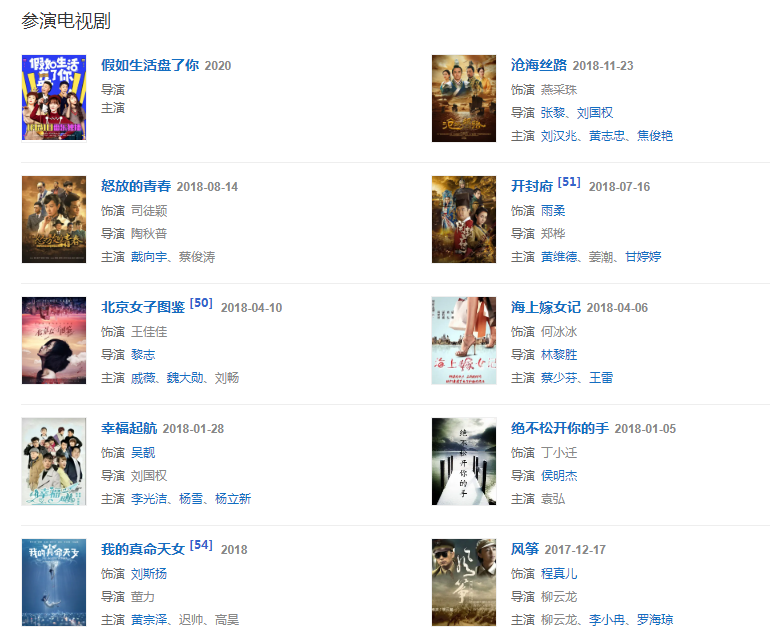The height and width of the screenshot is (642, 770).
Task: Open the 开封府 title link
Action: tap(531, 186)
